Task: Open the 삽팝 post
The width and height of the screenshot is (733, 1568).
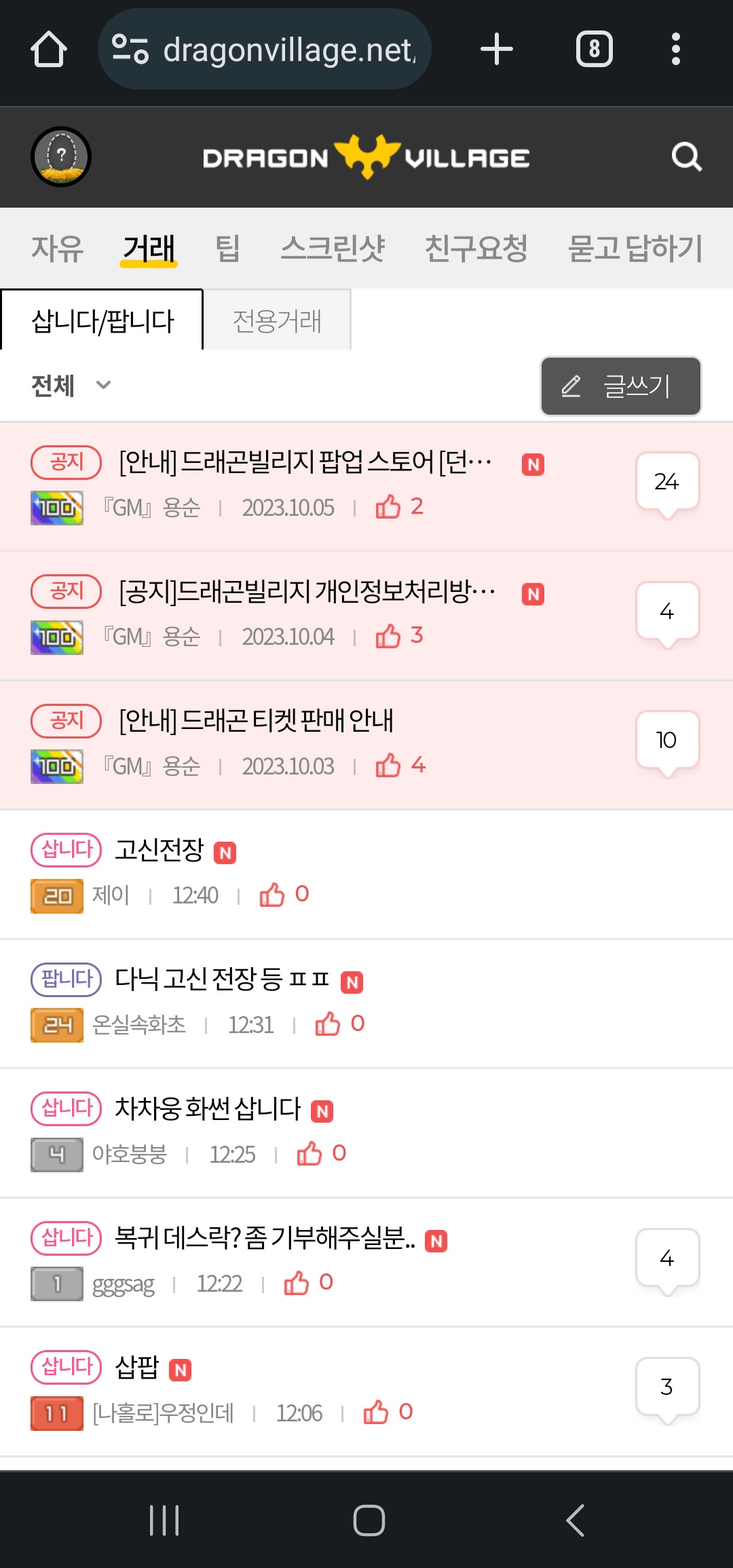Action: [x=137, y=1368]
